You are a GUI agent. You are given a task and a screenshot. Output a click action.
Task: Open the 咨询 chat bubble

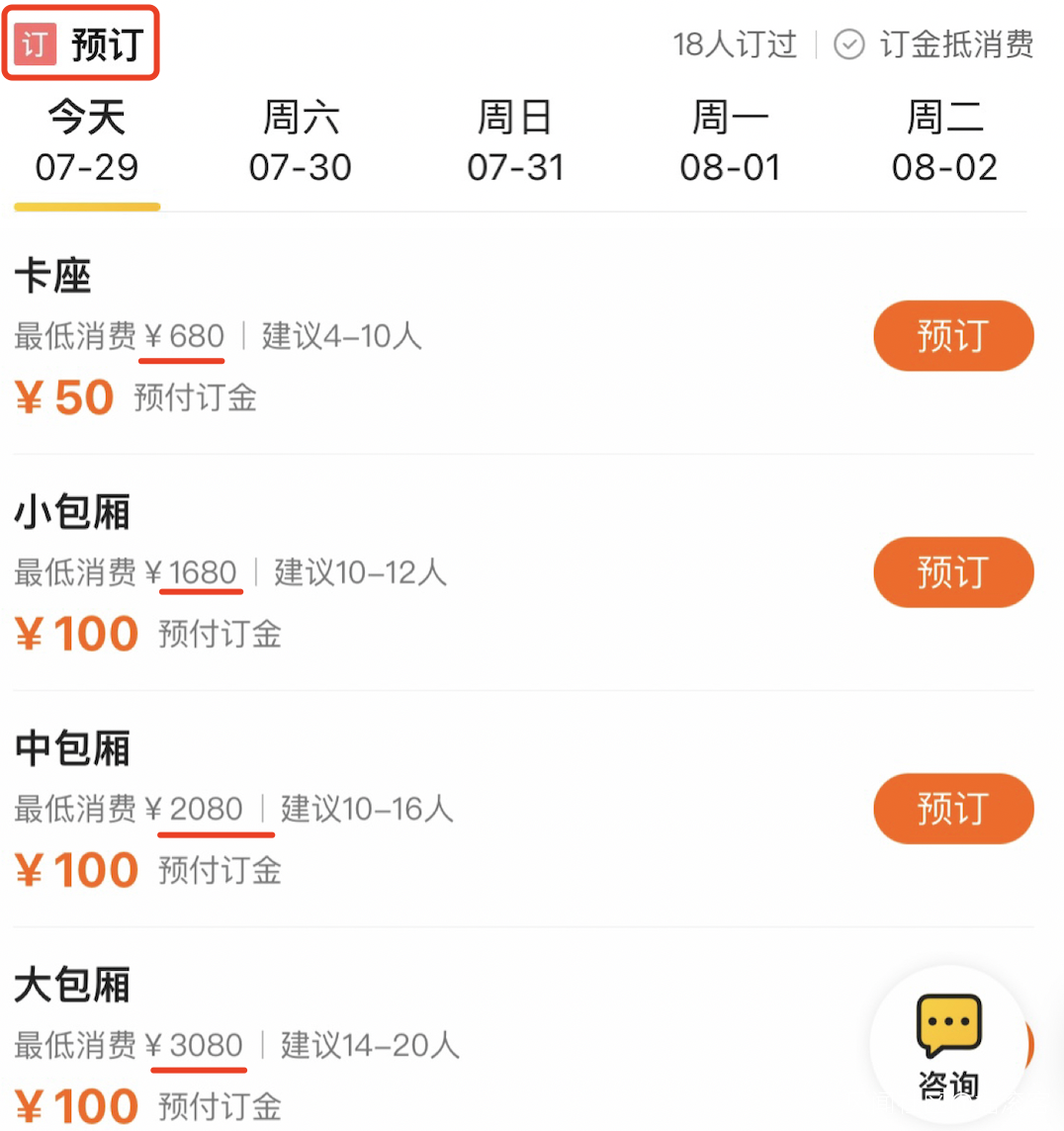pos(948,1046)
